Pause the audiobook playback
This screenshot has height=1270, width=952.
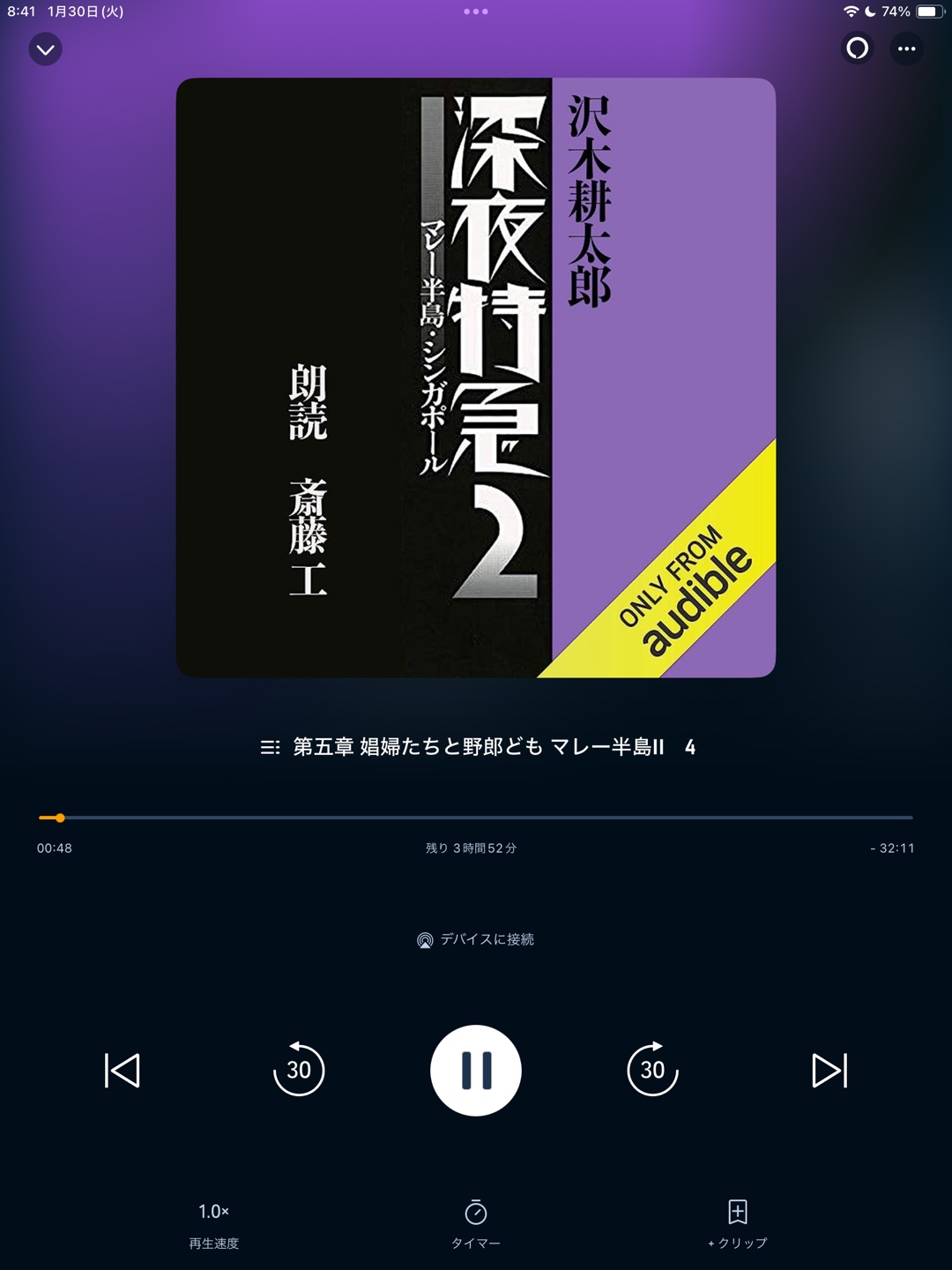tap(476, 1071)
